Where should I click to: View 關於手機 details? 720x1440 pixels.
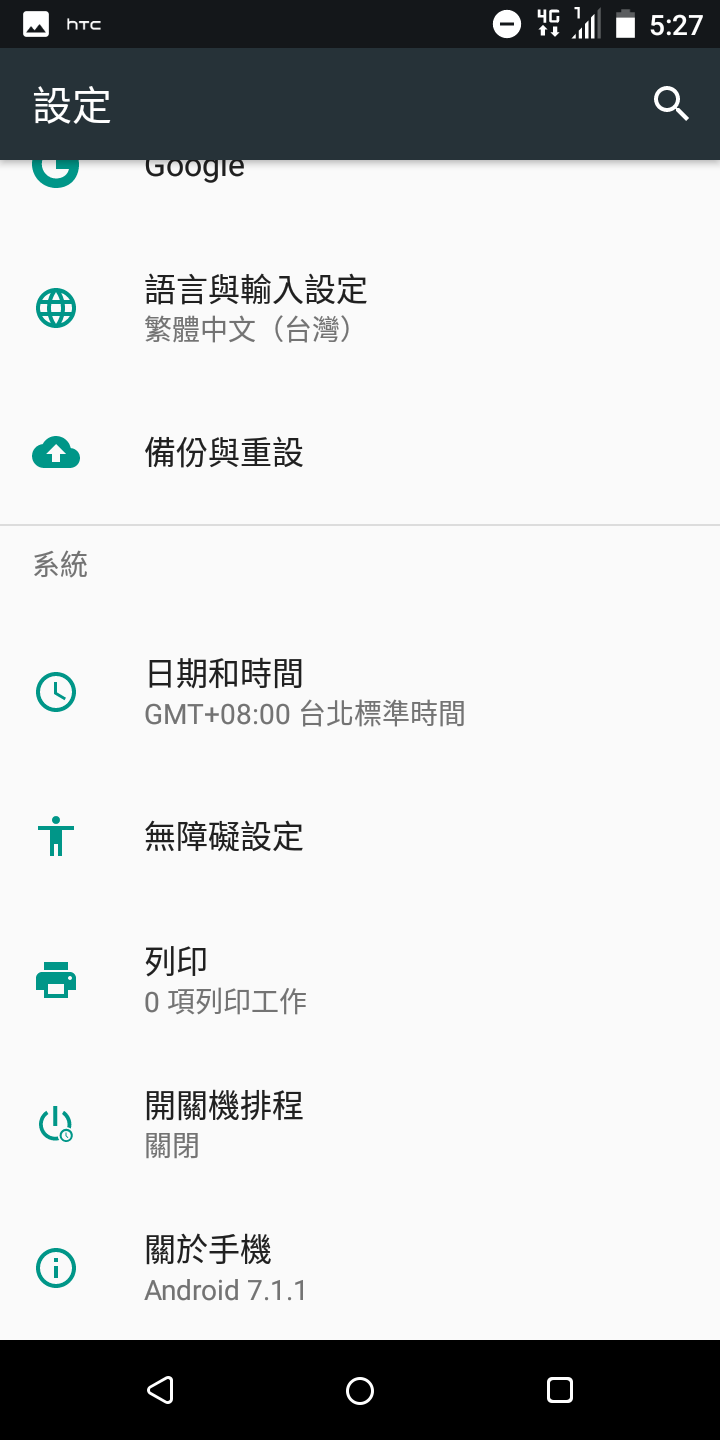[360, 1268]
